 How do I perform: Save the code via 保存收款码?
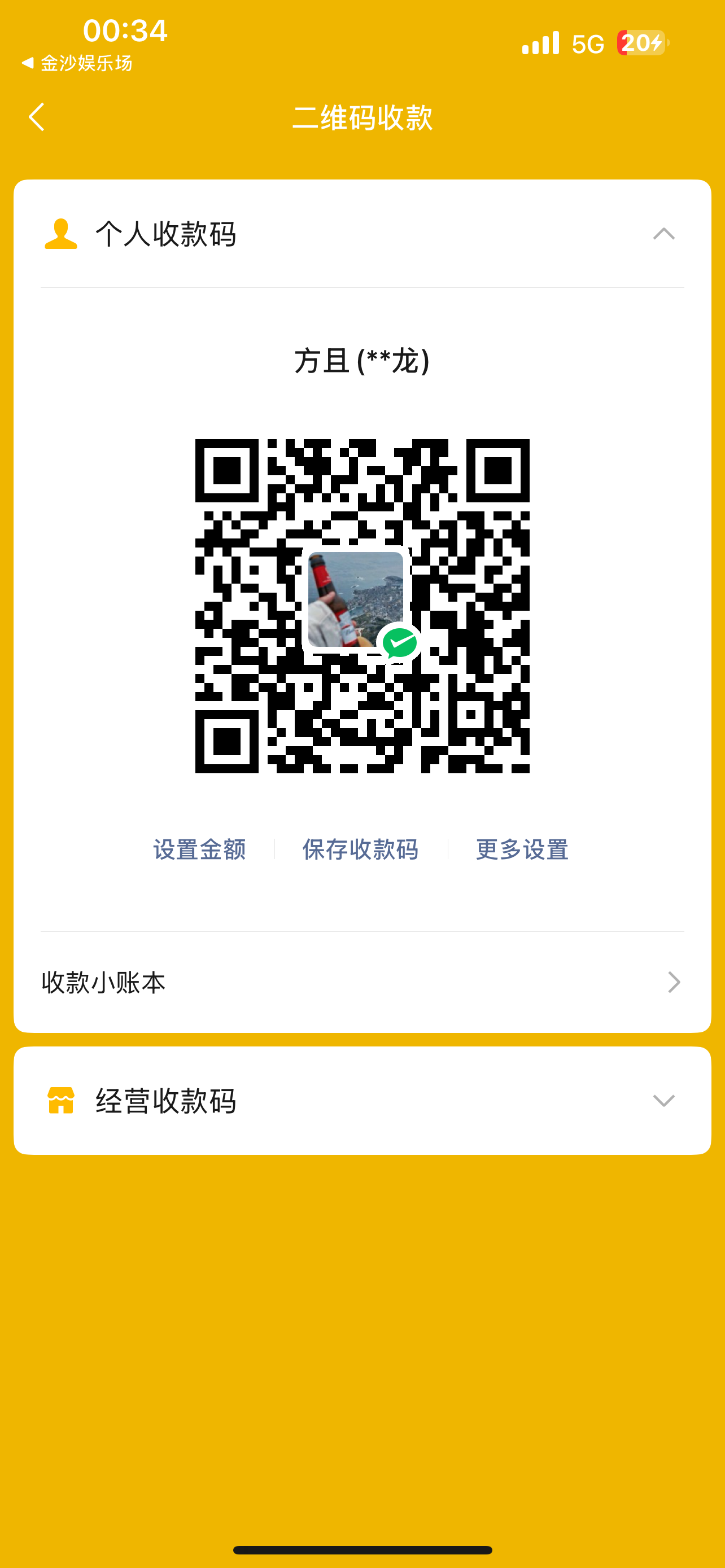click(x=360, y=849)
